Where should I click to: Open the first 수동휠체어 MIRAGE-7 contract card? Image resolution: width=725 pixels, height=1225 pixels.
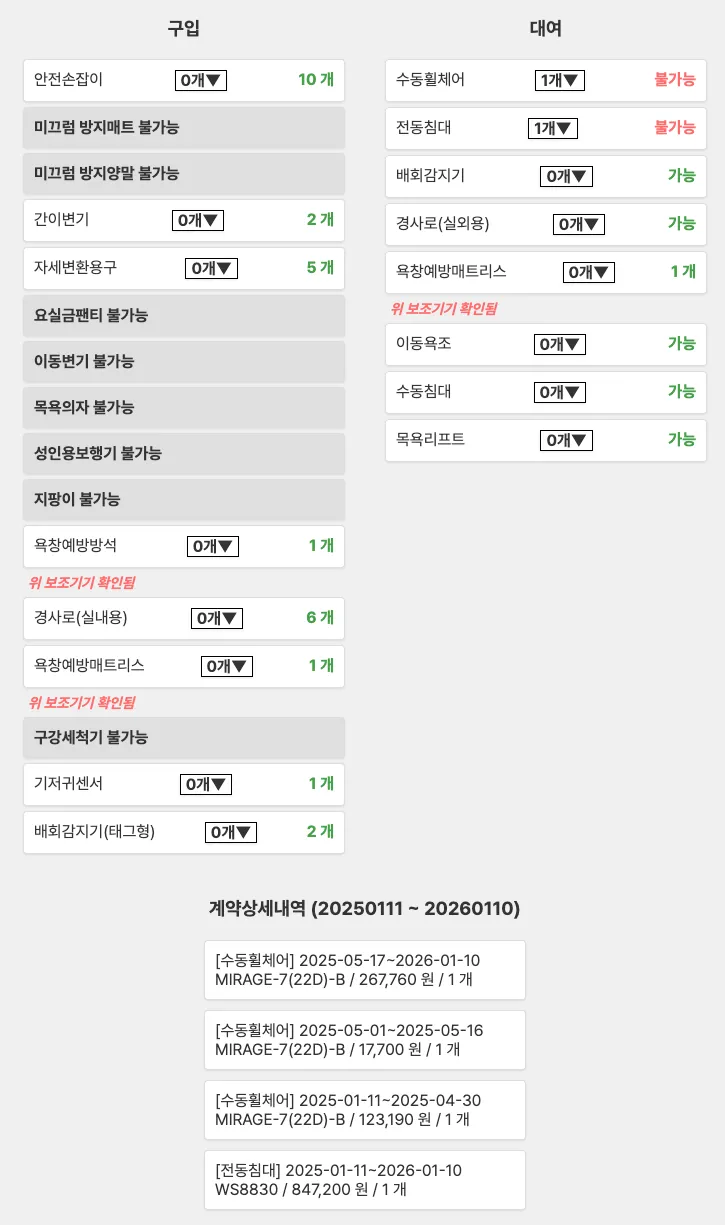click(364, 970)
